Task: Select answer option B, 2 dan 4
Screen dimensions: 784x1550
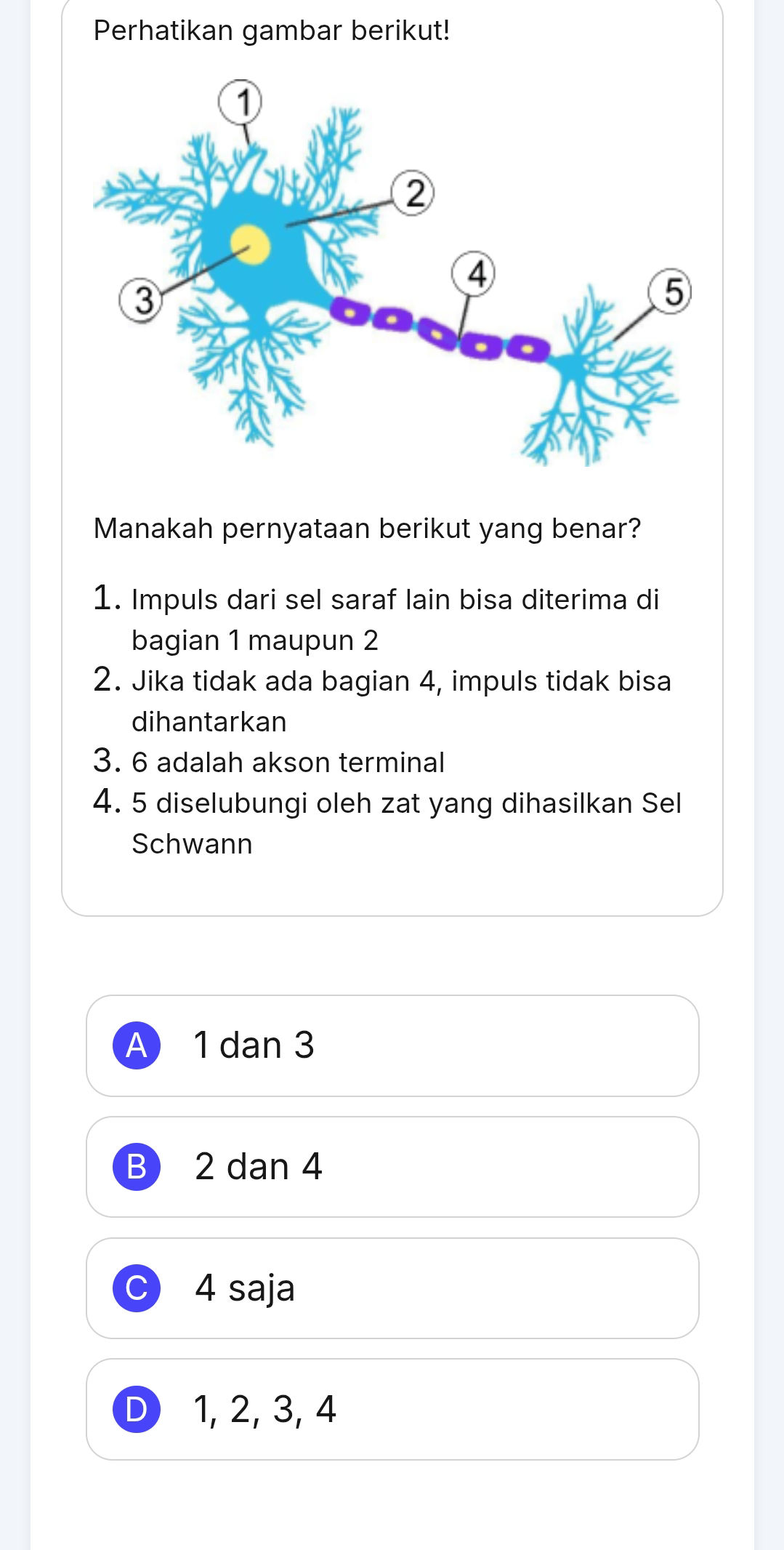Action: pyautogui.click(x=392, y=1166)
